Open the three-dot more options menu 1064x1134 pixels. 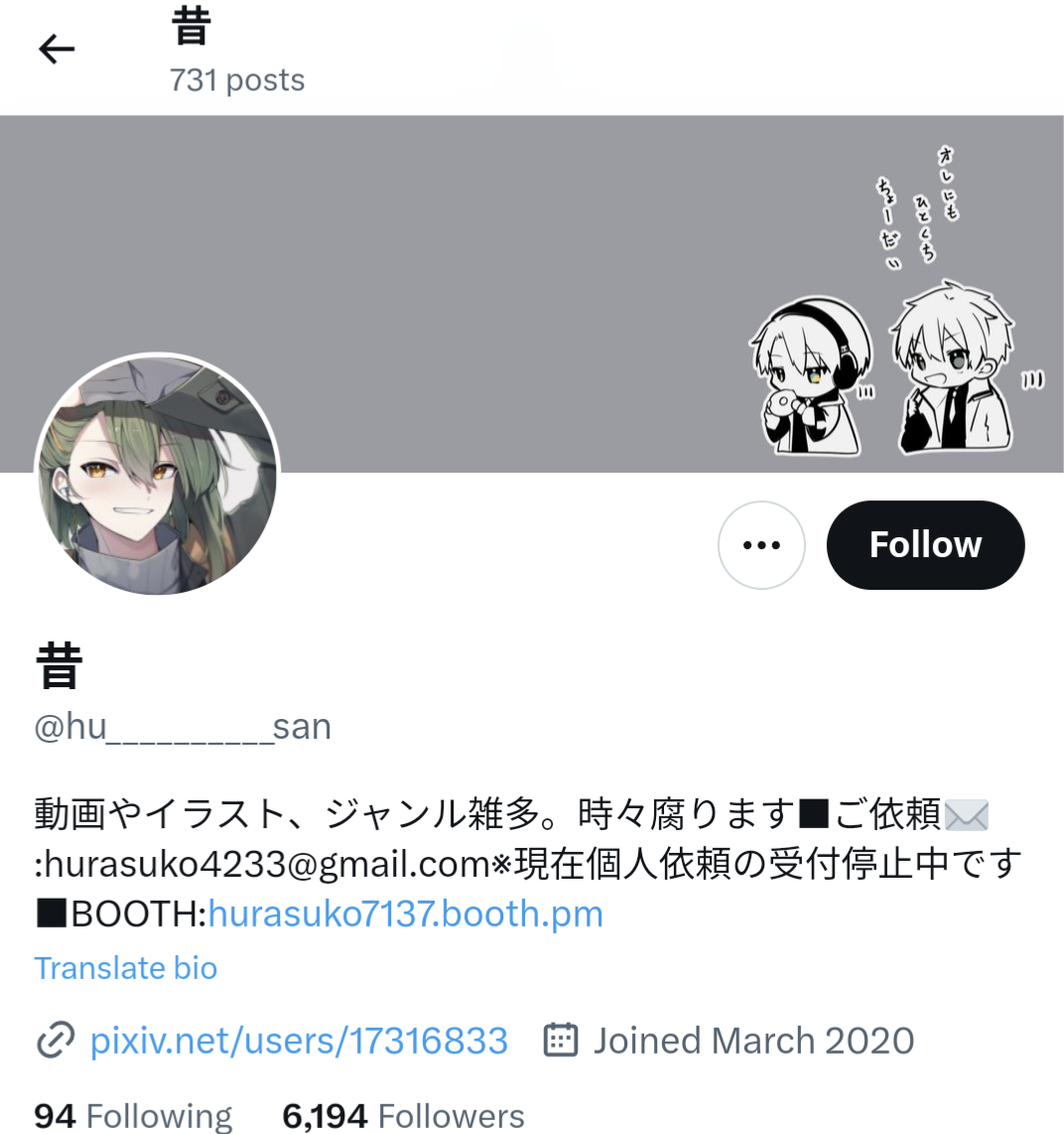tap(761, 545)
